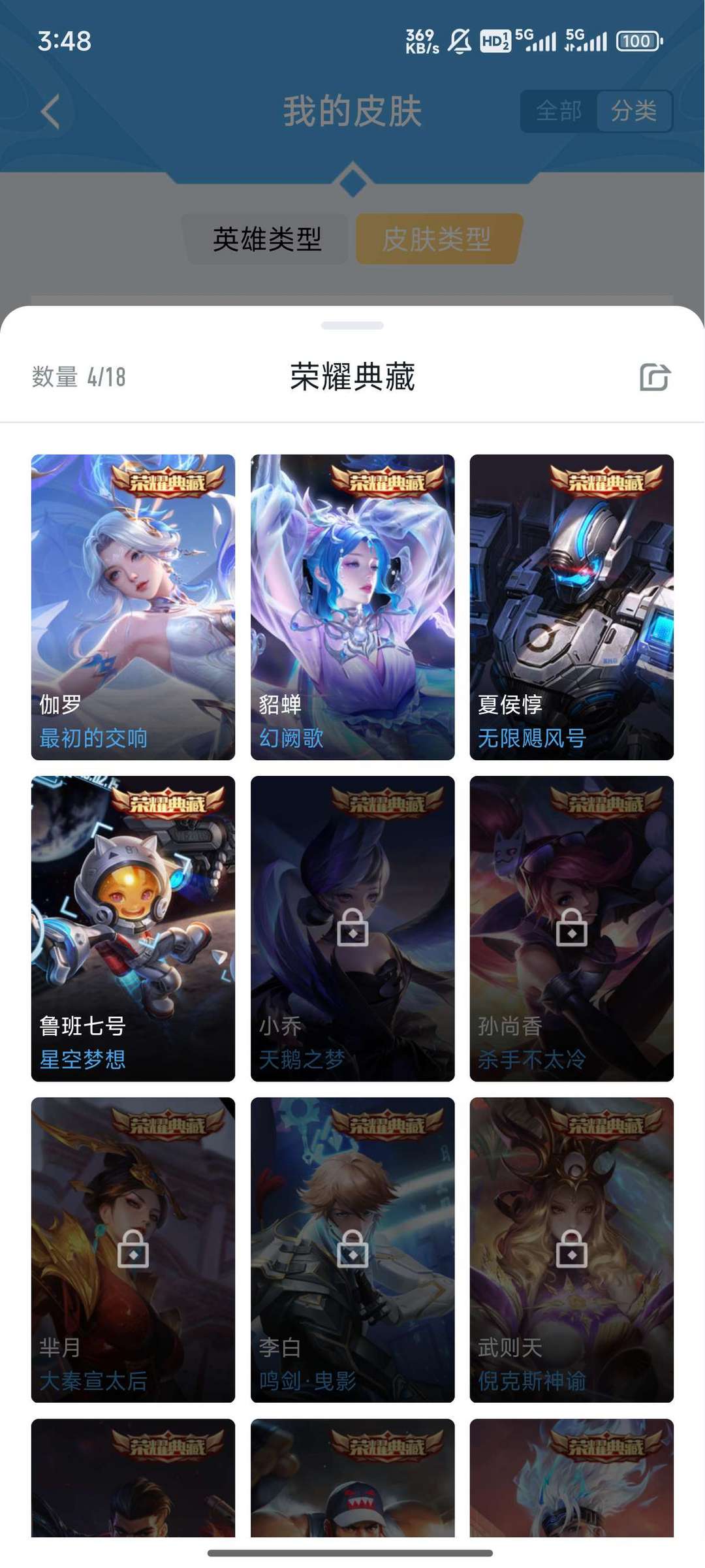Select the 皮肤类型 tab
The height and width of the screenshot is (1568, 705).
[437, 239]
